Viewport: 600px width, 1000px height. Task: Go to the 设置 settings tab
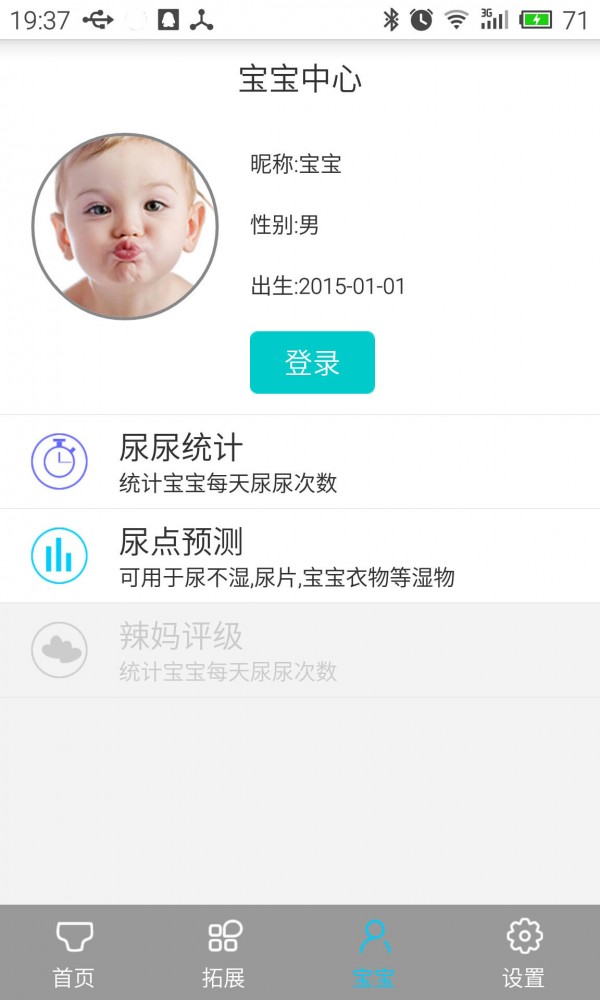[x=524, y=953]
